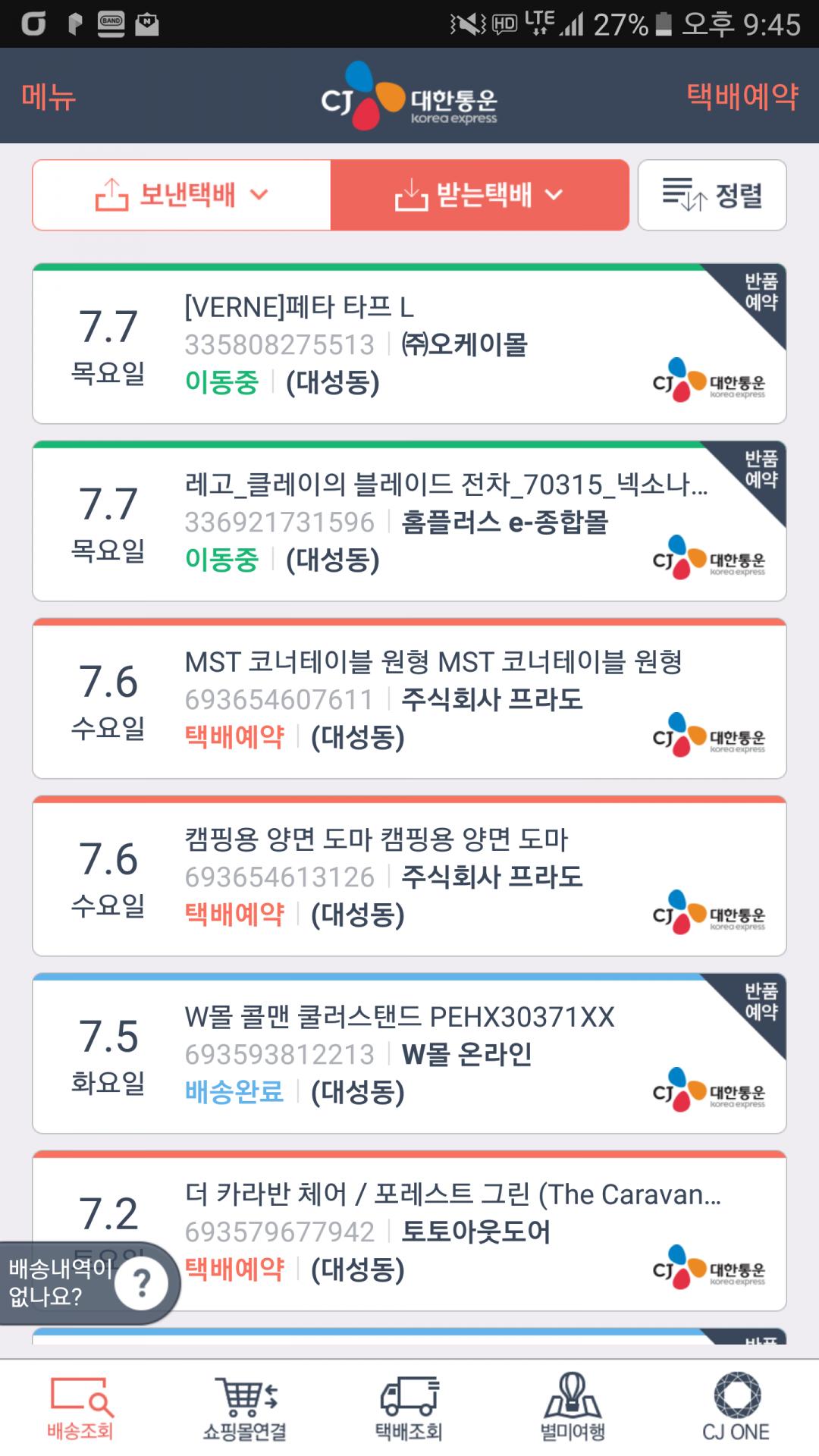Image resolution: width=819 pixels, height=1456 pixels.
Task: Tap 반품예약 on the ㈜오케이몰 parcel
Action: [758, 292]
